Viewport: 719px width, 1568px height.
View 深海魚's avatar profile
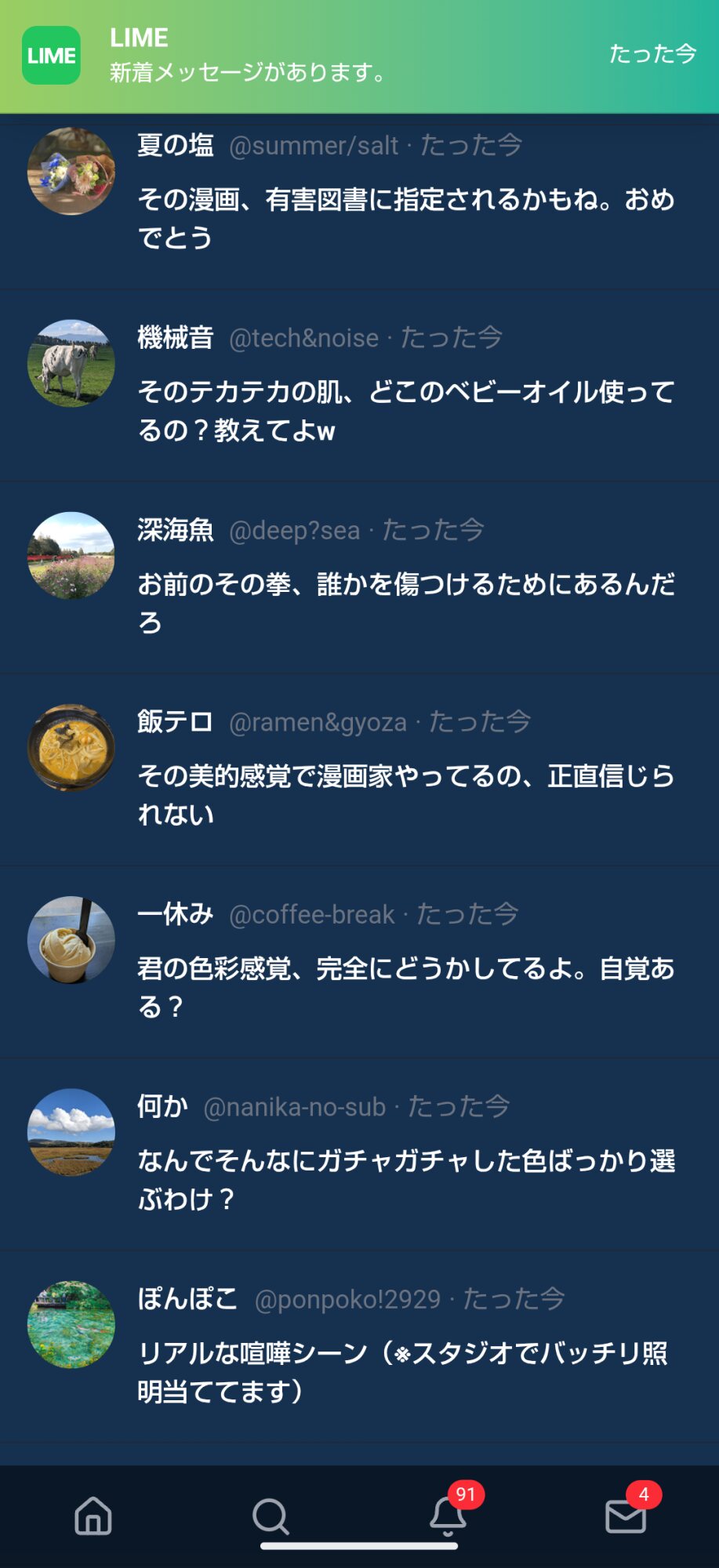(x=71, y=555)
